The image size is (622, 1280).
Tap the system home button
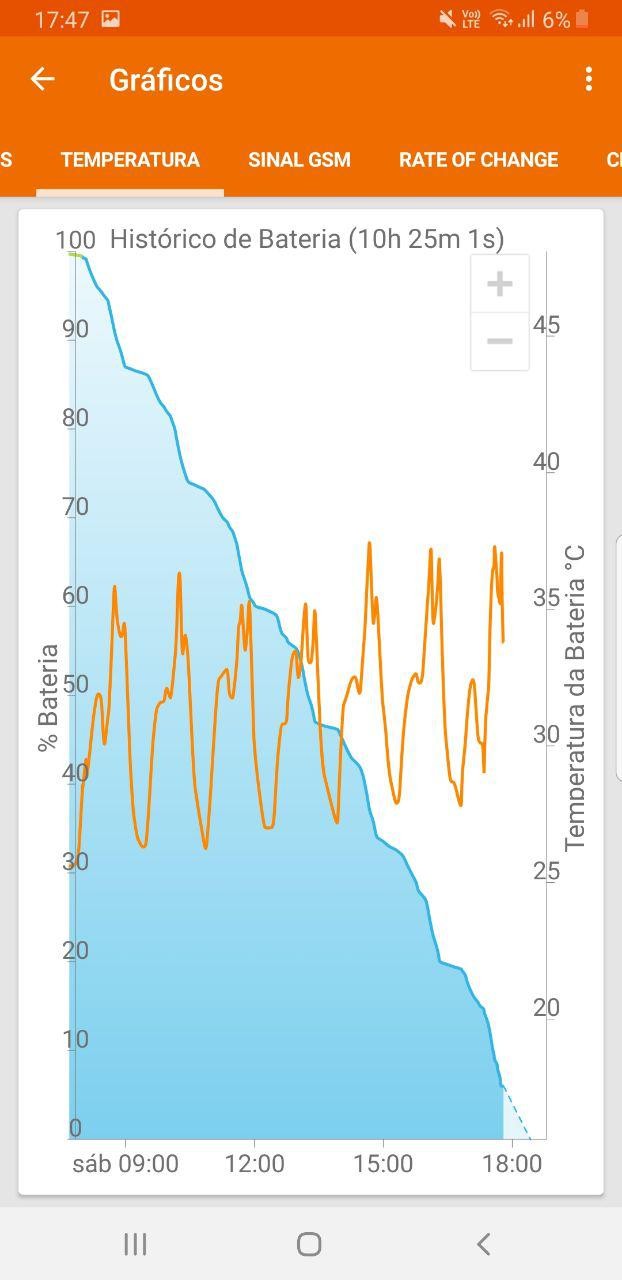tap(309, 1244)
